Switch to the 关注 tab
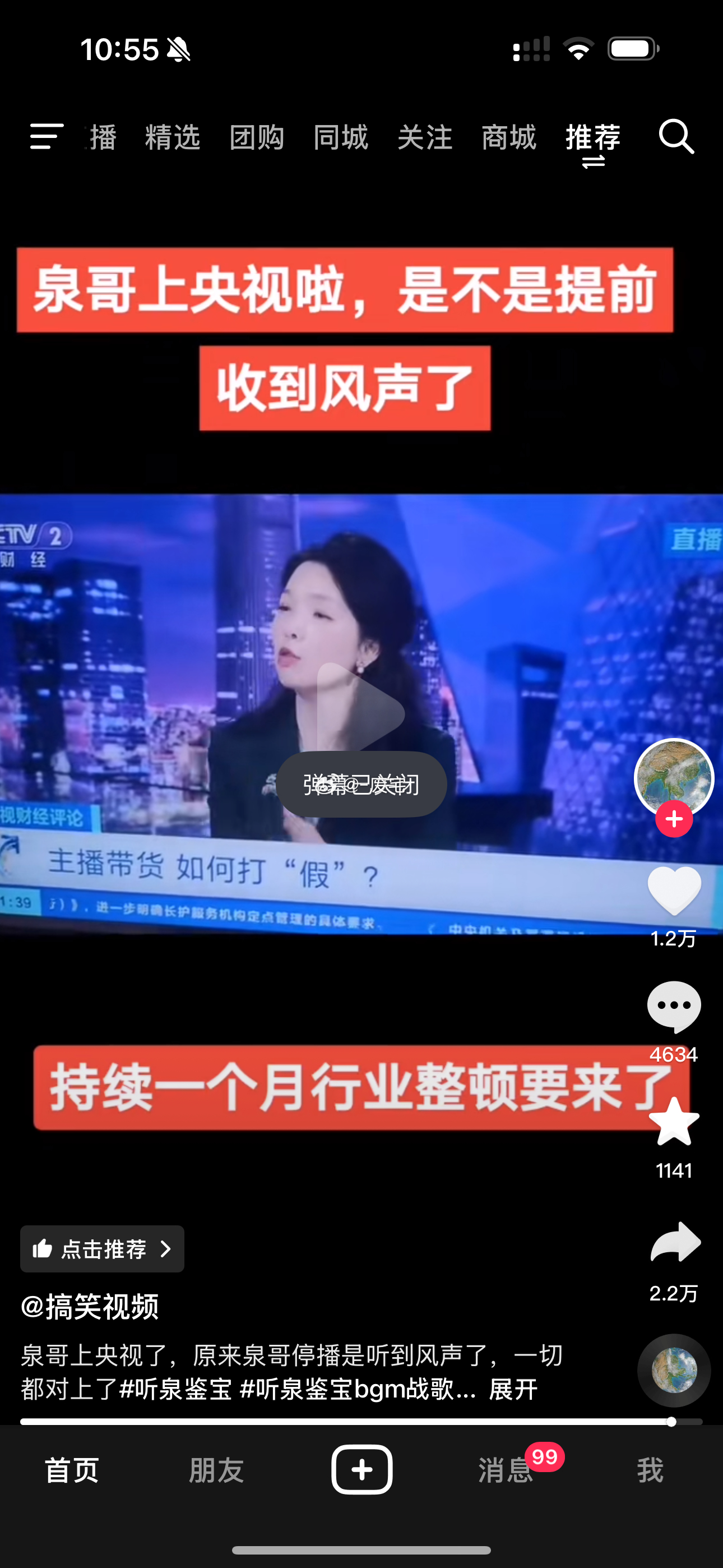Screen dimensions: 723x1568 425,137
